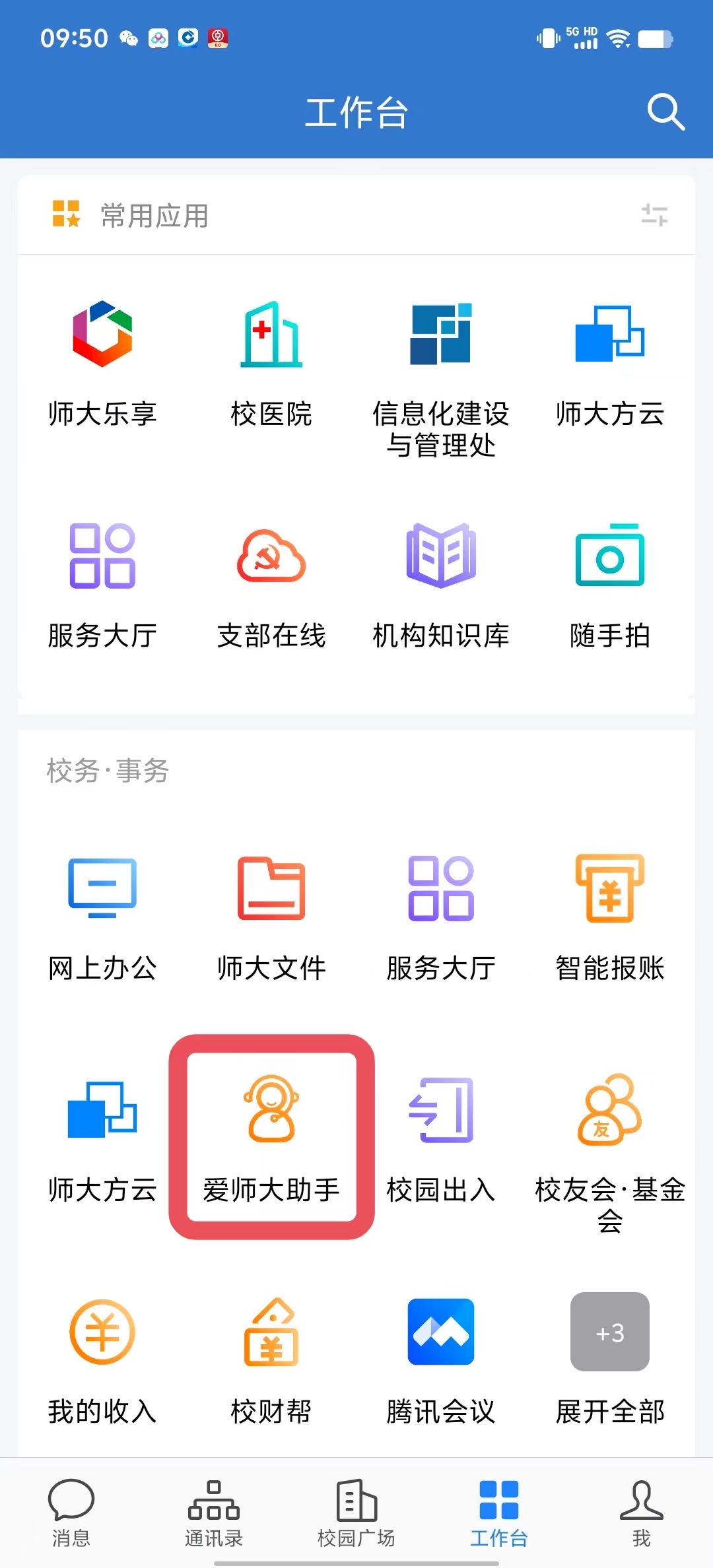Launch 机构知识库

(x=440, y=585)
